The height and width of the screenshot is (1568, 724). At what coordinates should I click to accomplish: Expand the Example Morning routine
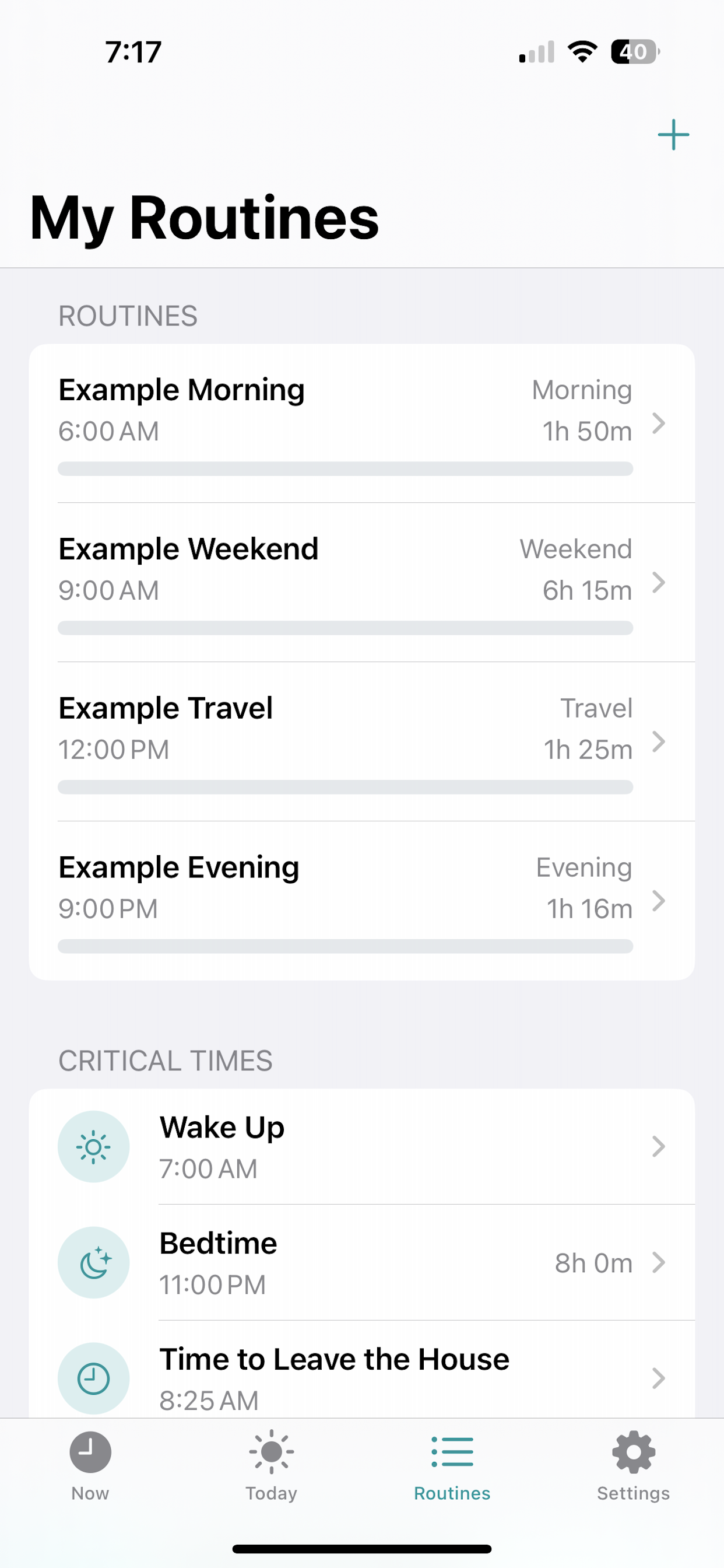[x=659, y=425]
